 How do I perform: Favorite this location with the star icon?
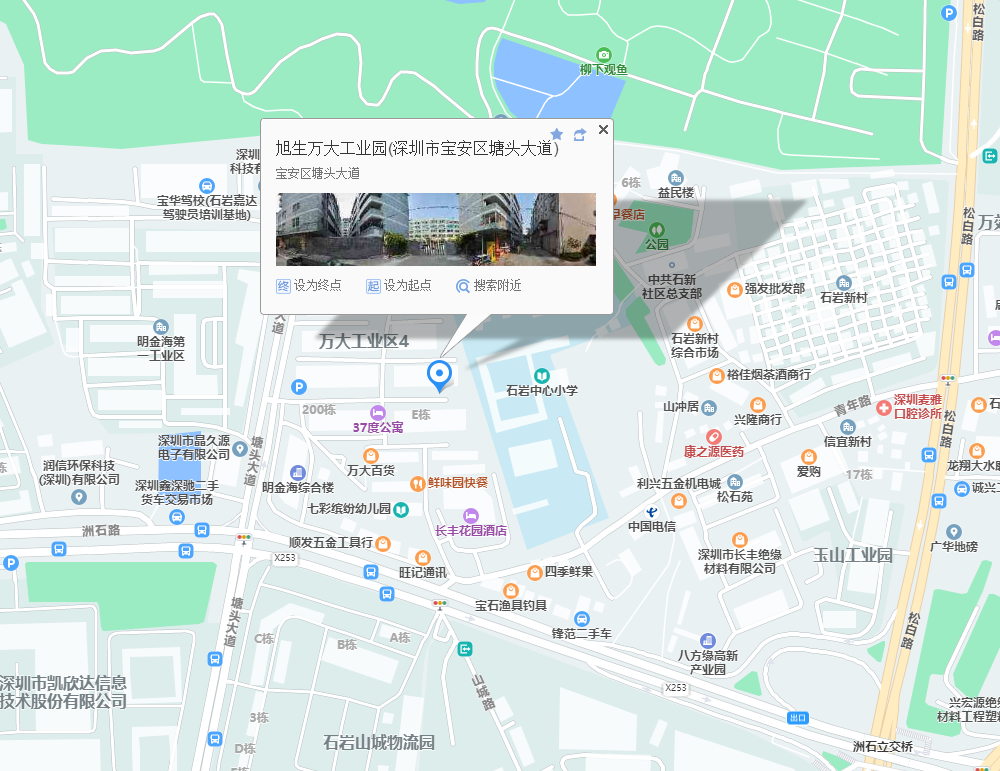pos(557,134)
